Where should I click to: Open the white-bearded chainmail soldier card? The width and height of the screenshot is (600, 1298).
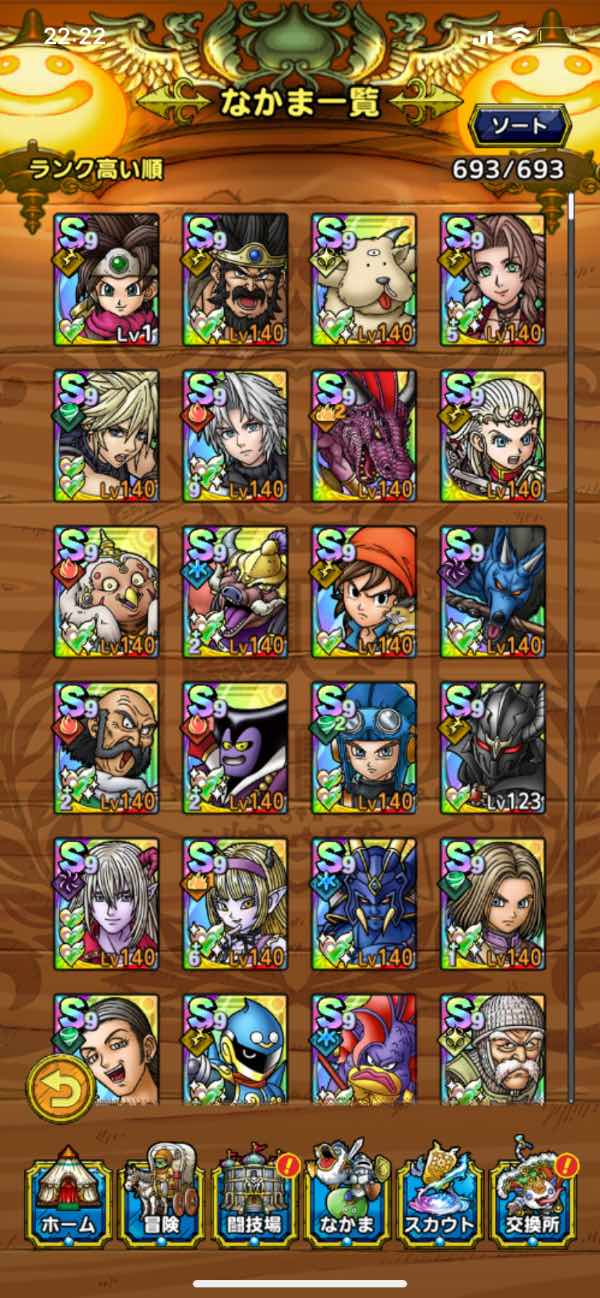(493, 1045)
